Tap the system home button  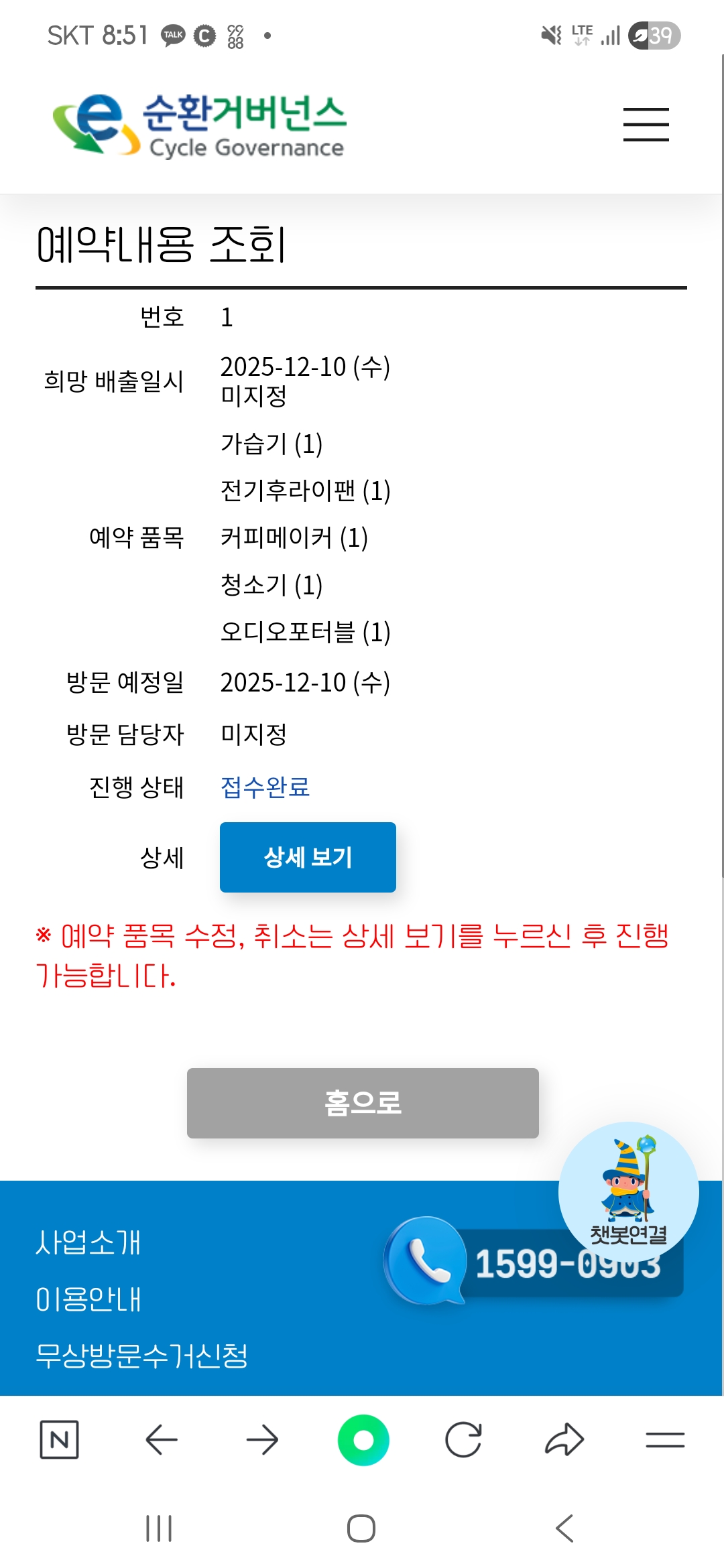(x=361, y=1528)
